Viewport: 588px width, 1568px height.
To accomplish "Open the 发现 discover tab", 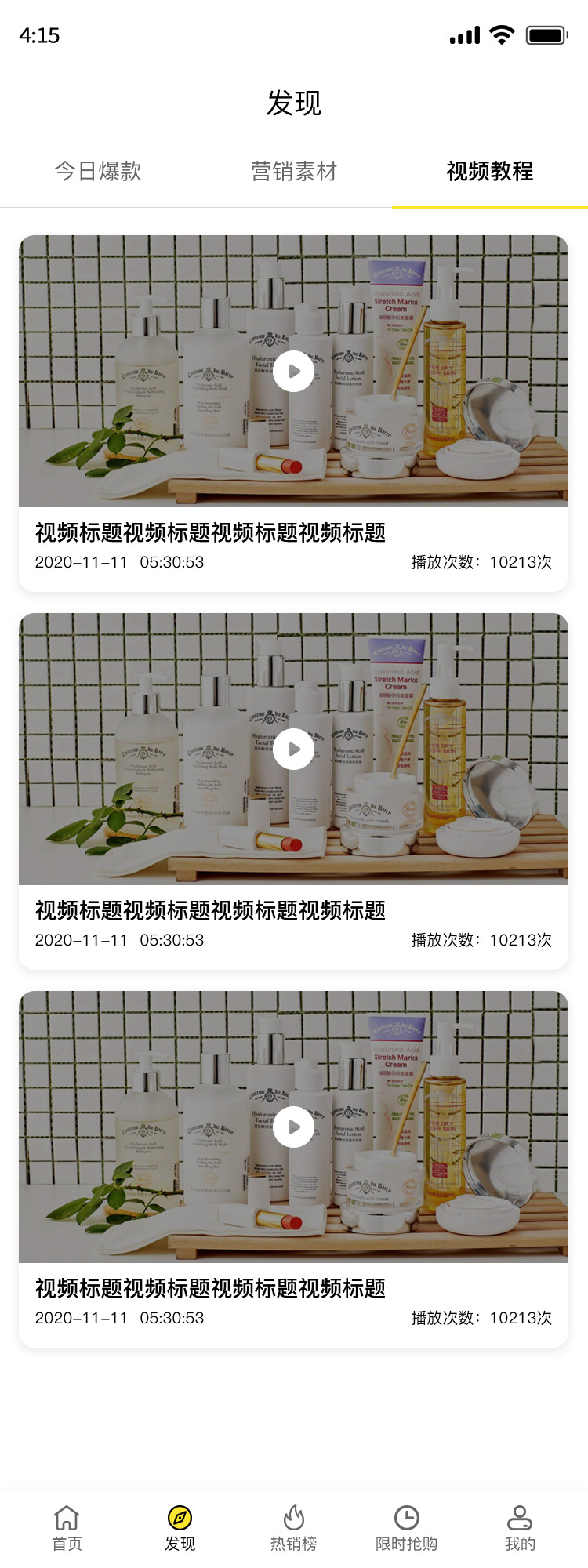I will click(180, 1528).
